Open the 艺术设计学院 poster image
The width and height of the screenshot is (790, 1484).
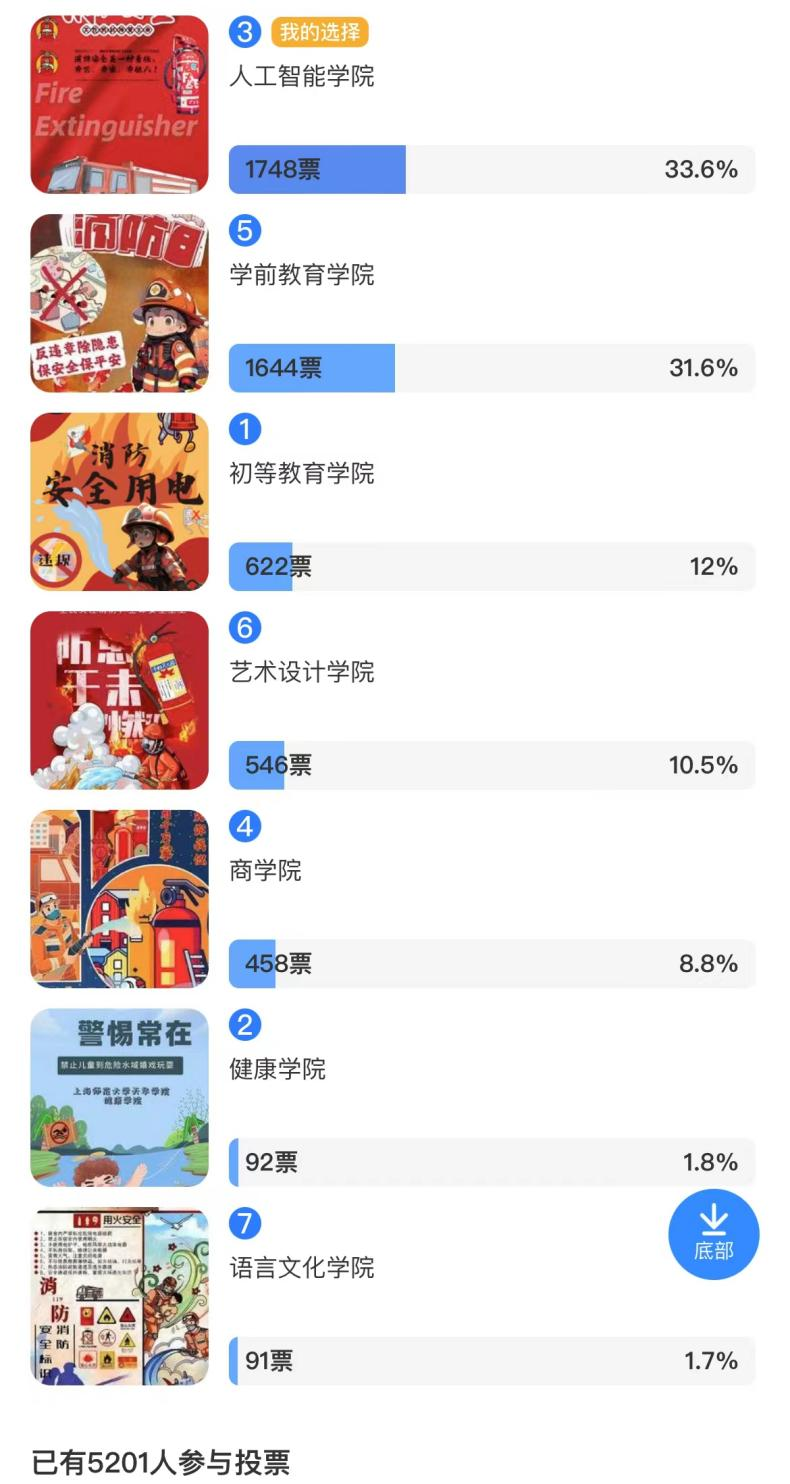[119, 700]
